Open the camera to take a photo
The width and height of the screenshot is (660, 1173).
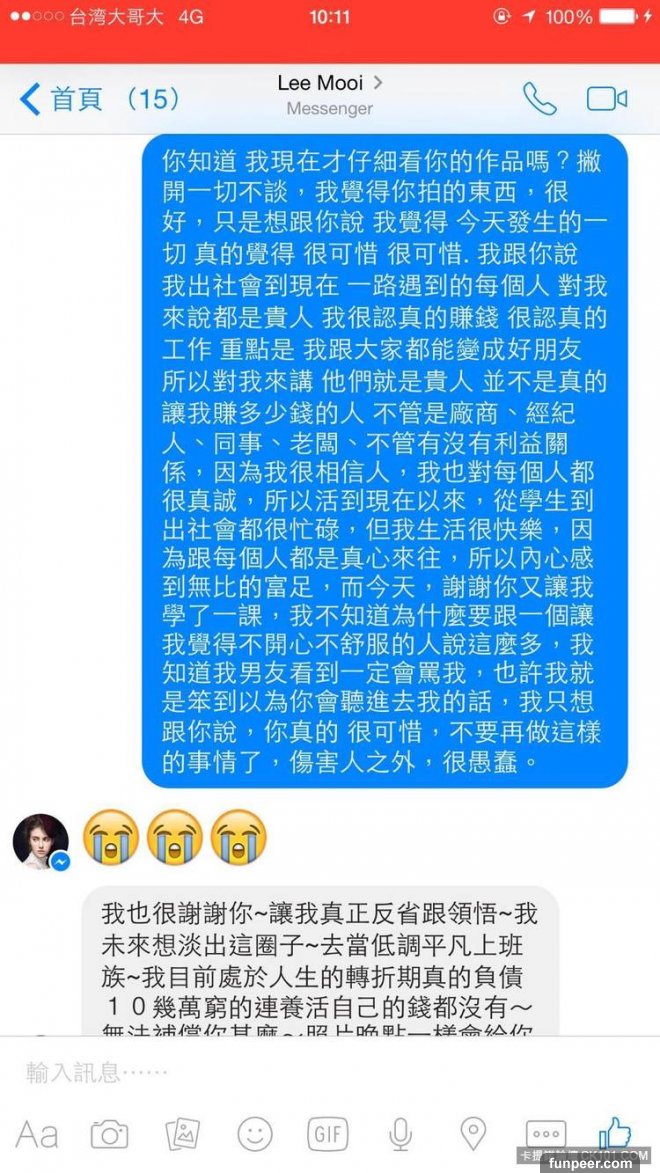109,1134
